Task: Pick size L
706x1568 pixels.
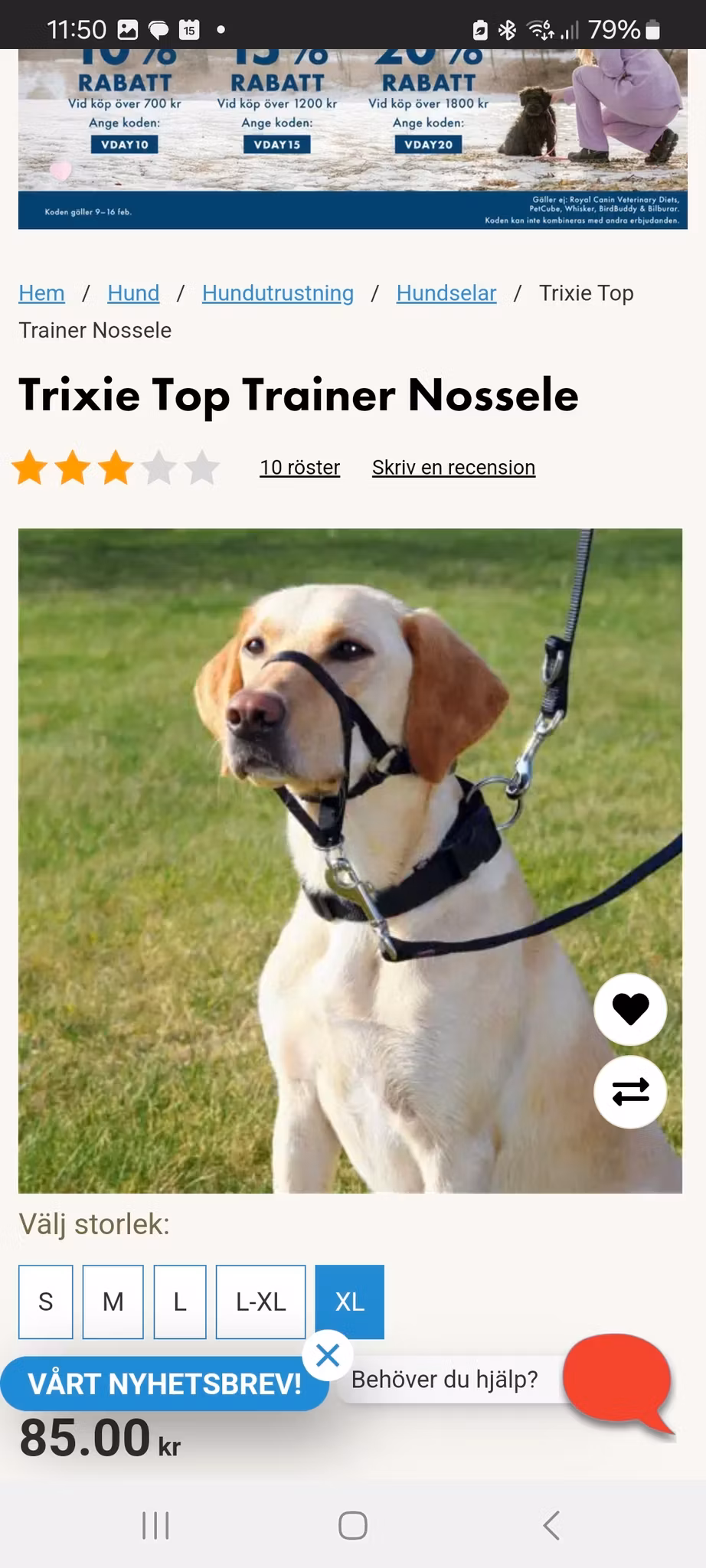Action: [180, 1302]
